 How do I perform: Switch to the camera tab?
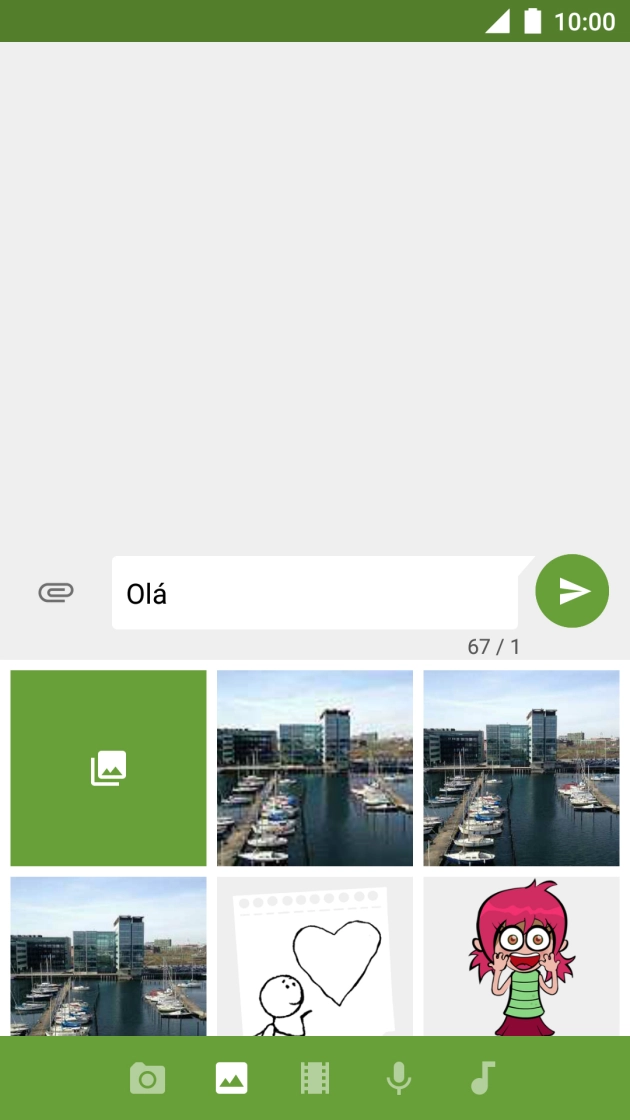(x=147, y=1078)
